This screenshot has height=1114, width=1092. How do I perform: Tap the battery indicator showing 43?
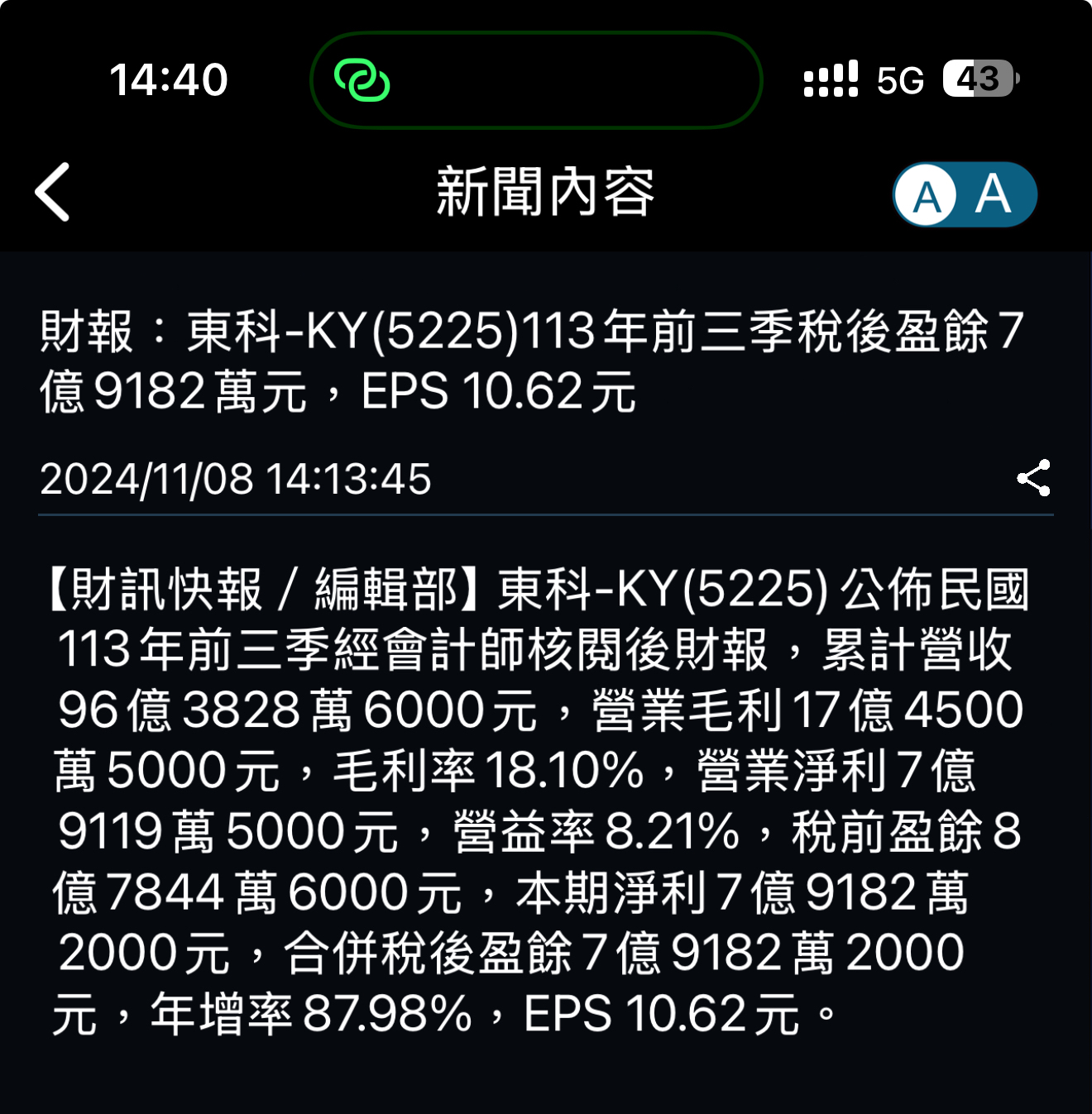tap(979, 79)
